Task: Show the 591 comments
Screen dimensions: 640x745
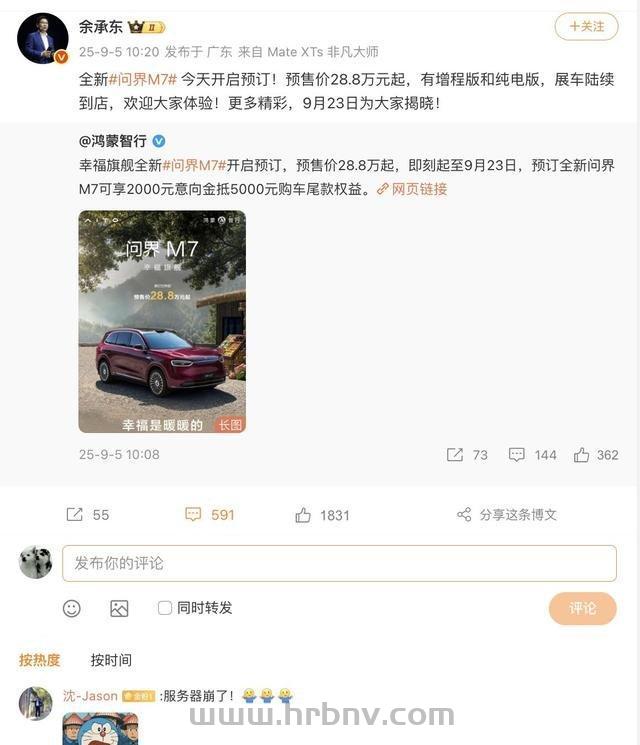Action: pos(209,514)
